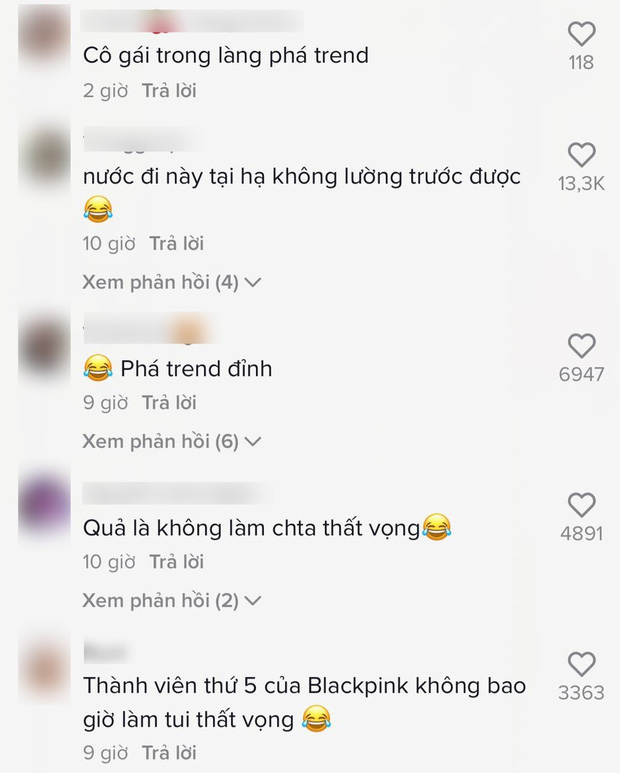Expand "Xem phản hồi (2)" replies

pos(171,601)
